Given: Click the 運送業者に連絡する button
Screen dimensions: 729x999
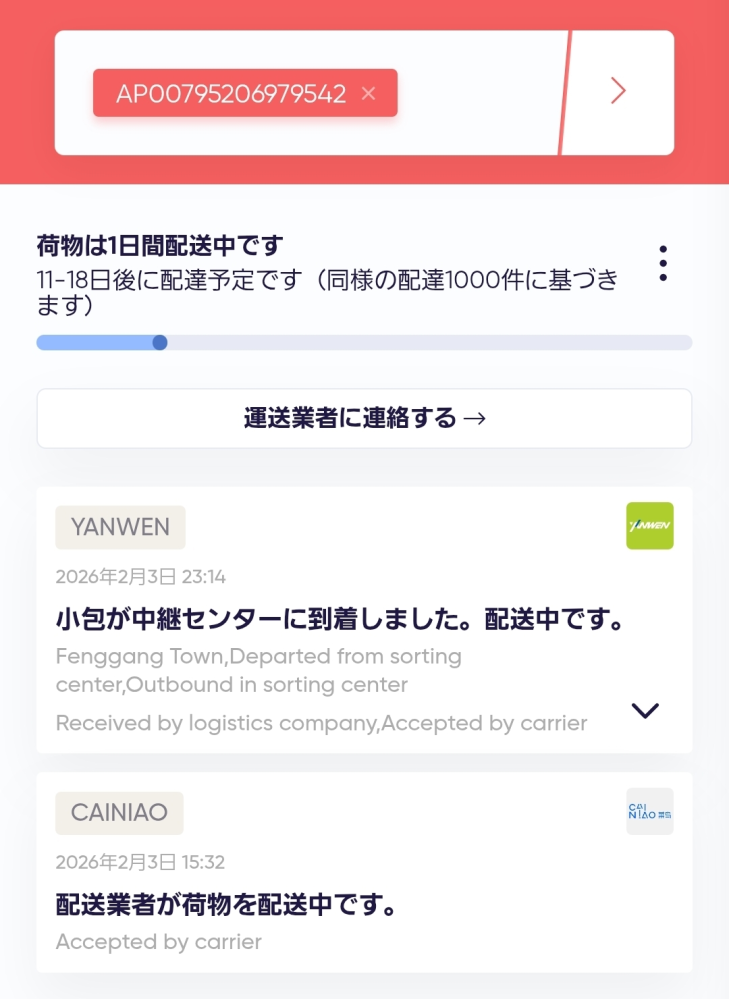Looking at the screenshot, I should pyautogui.click(x=364, y=418).
